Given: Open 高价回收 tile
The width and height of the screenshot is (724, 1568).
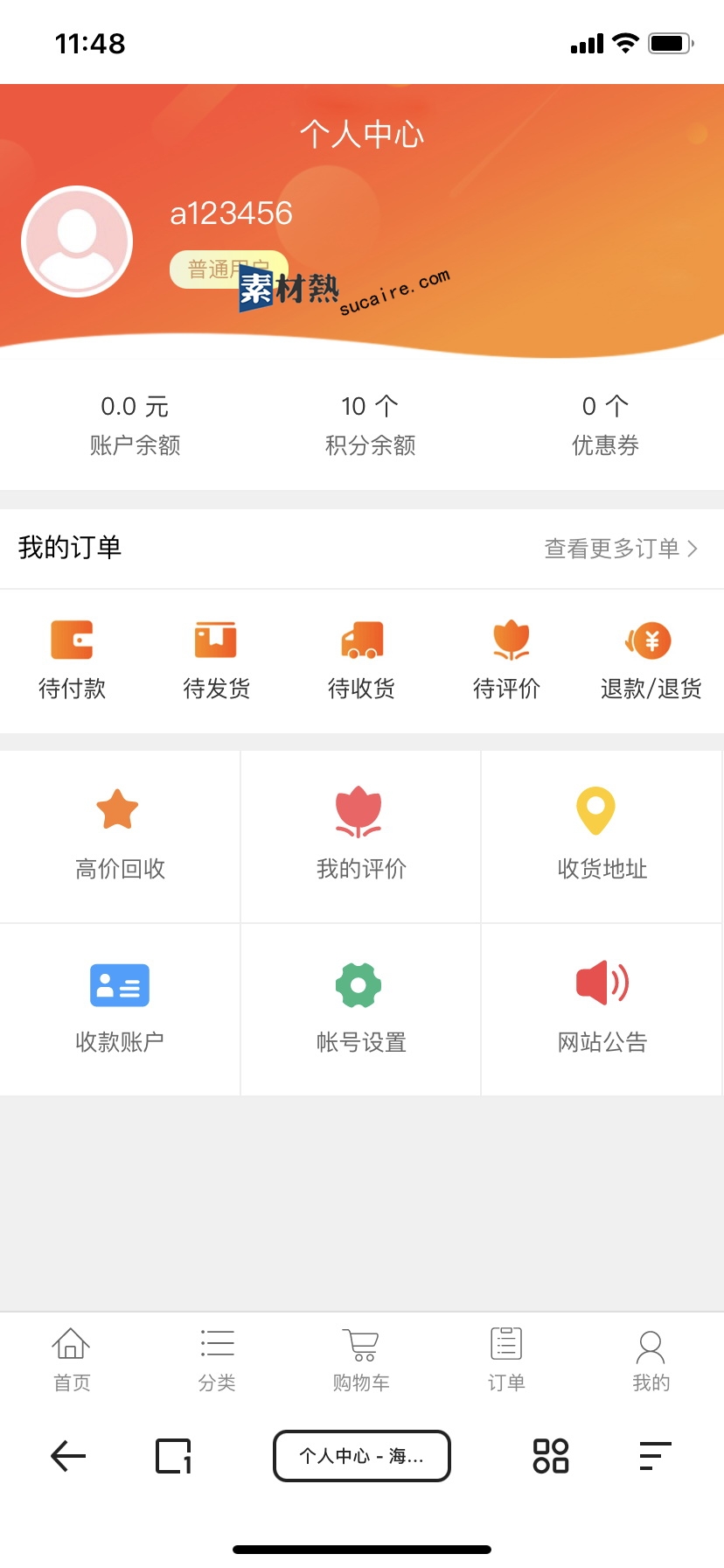Looking at the screenshot, I should [x=120, y=836].
